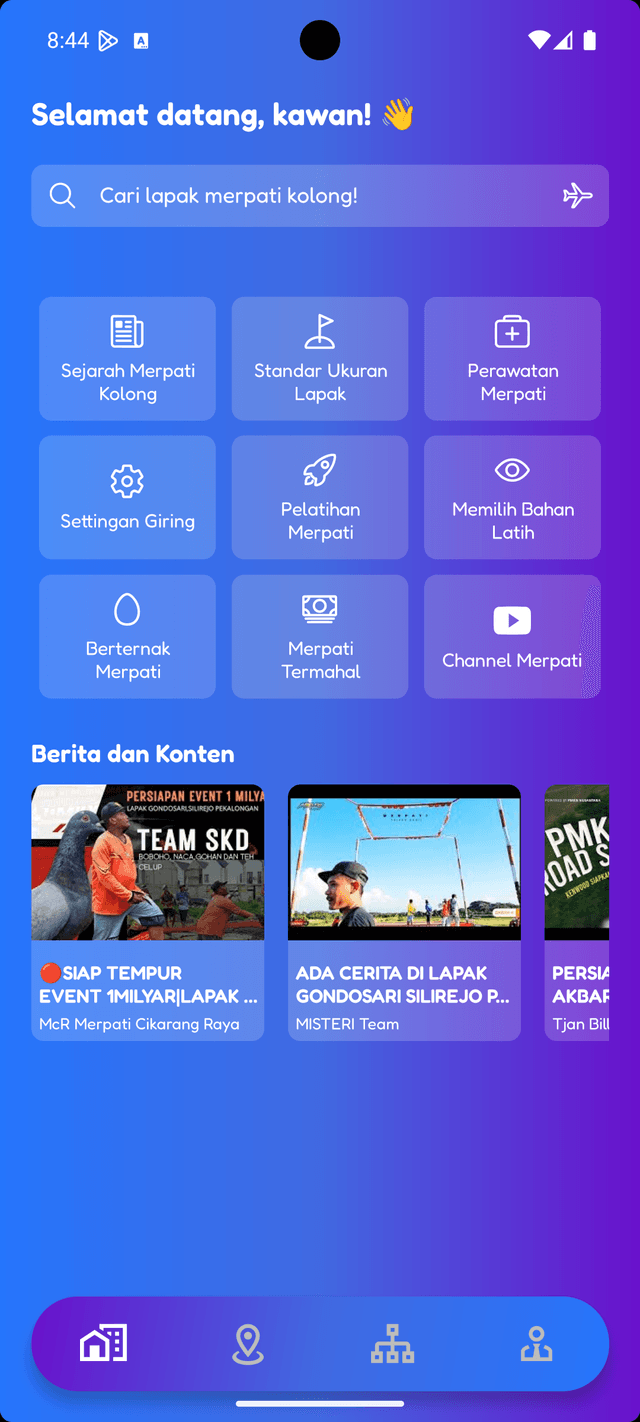Image resolution: width=640 pixels, height=1422 pixels.
Task: Open Sejarah Merpati Kolong
Action: [x=127, y=358]
